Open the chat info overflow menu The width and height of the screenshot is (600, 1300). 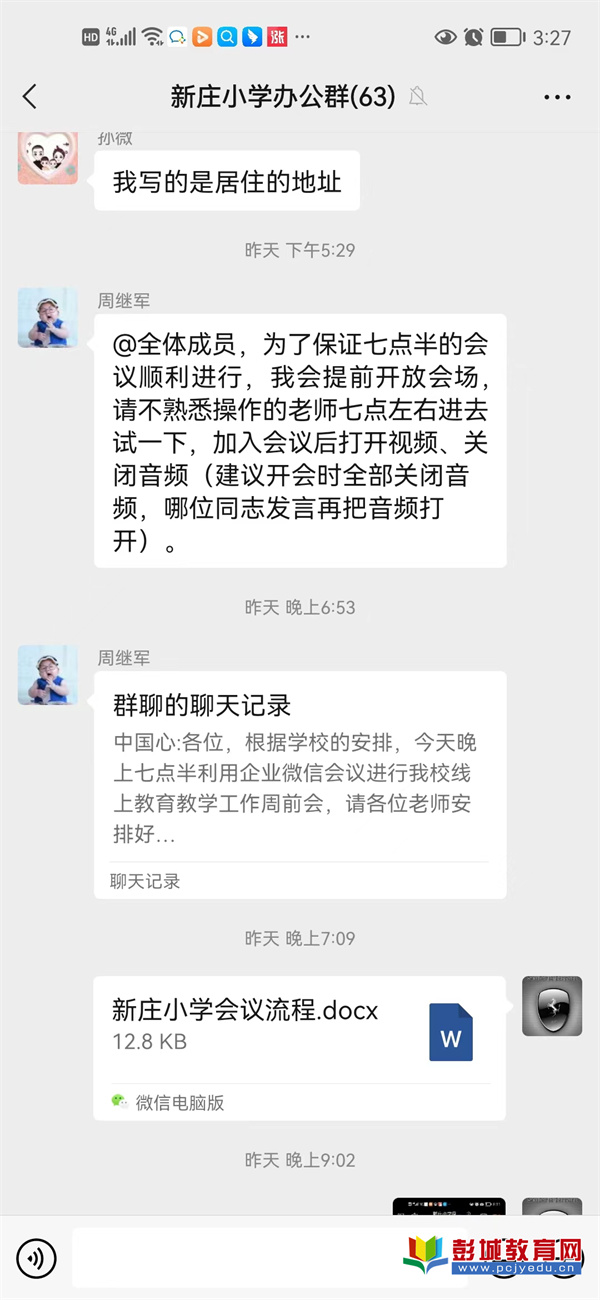[x=557, y=97]
